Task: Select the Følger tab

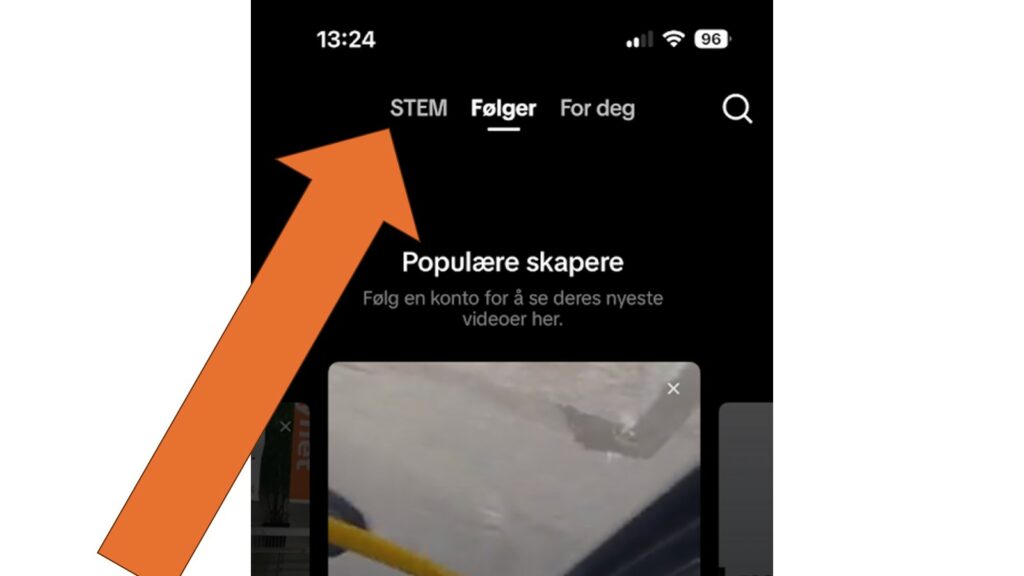Action: 503,109
